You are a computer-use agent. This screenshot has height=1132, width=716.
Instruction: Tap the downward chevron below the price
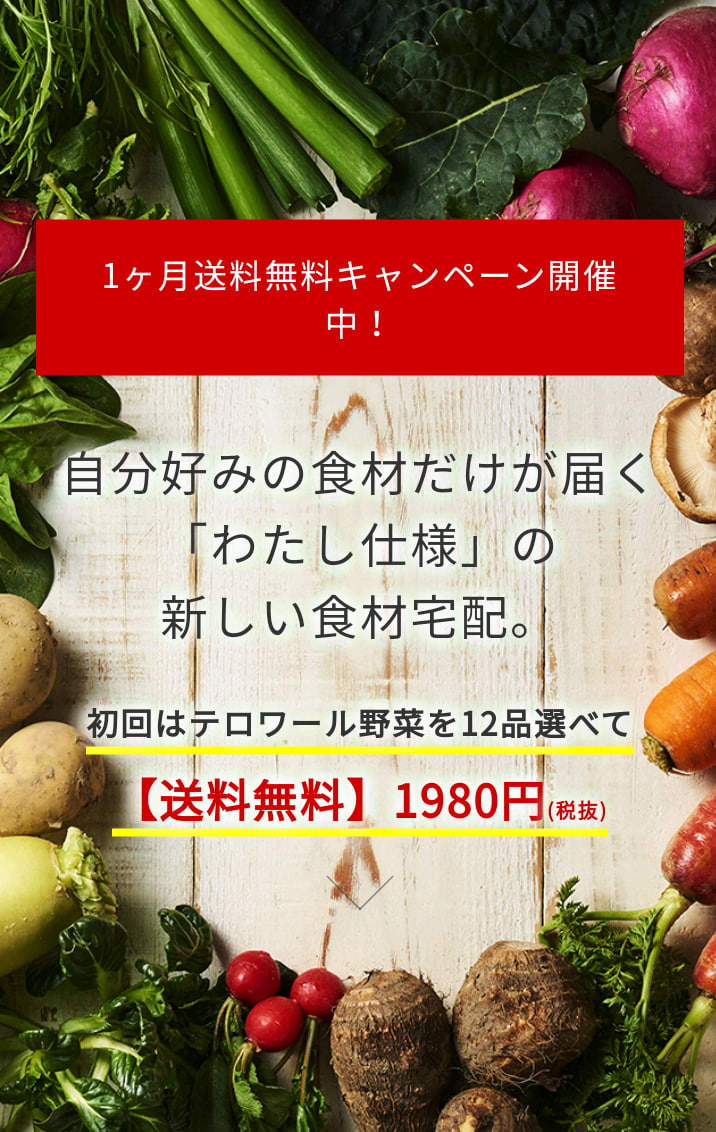359,891
